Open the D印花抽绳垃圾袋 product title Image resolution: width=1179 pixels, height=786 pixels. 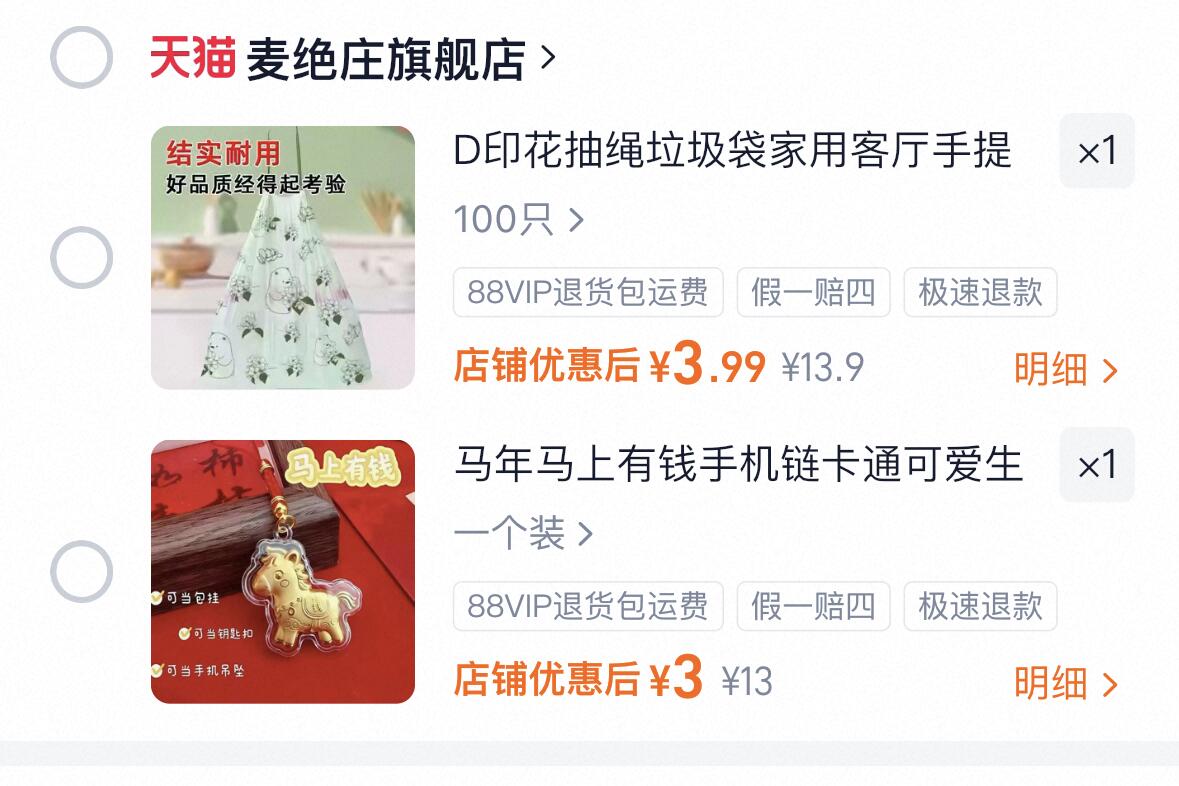coord(732,150)
